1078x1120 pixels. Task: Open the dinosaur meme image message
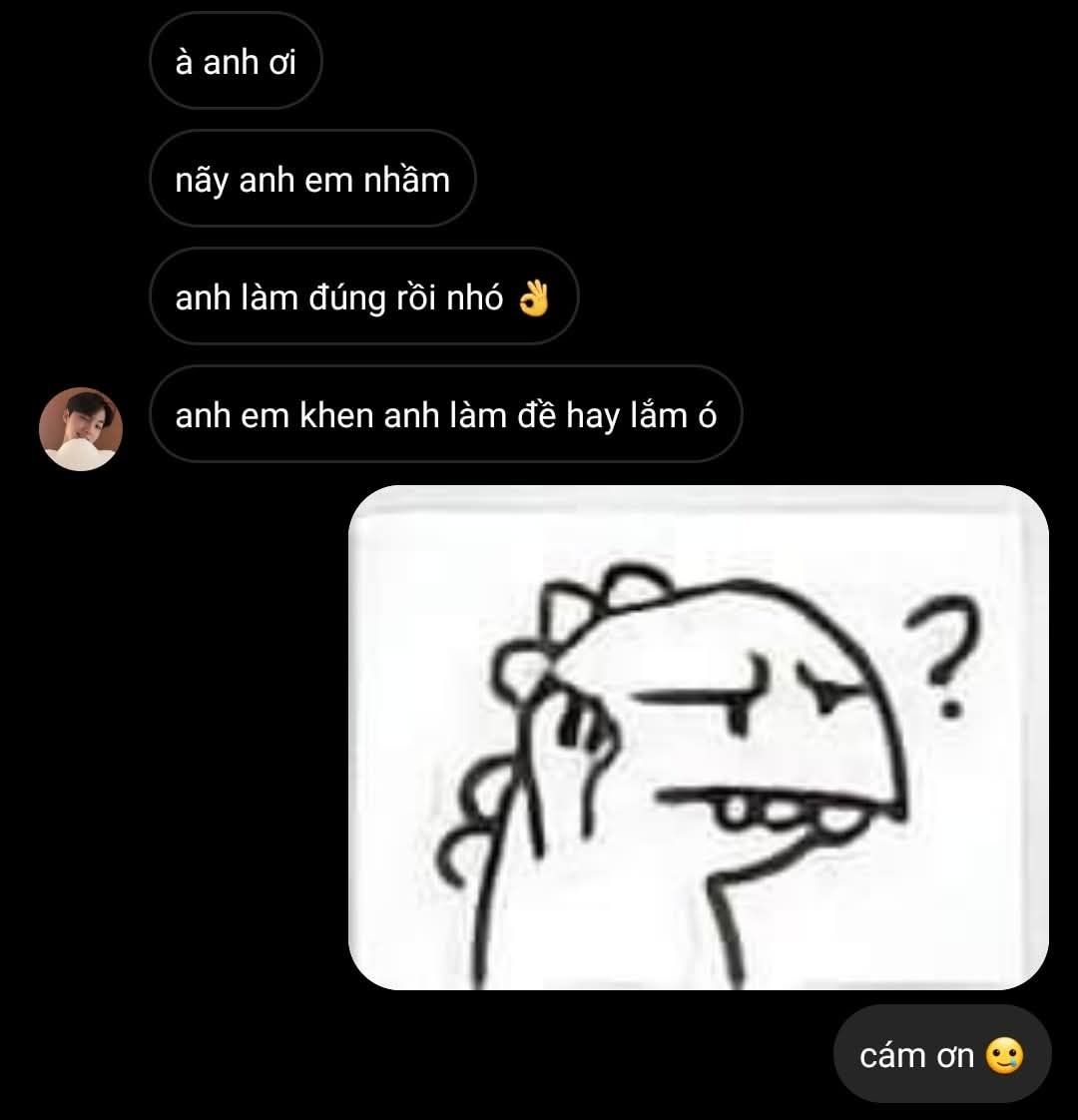tap(698, 737)
